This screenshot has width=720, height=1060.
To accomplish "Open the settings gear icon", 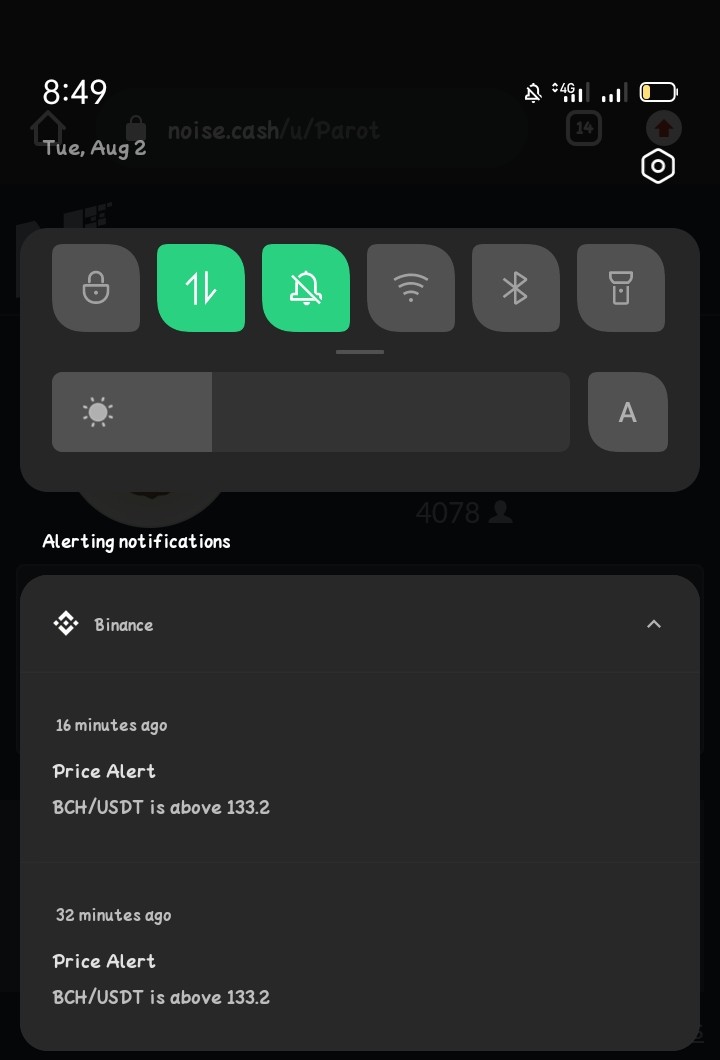I will click(658, 166).
